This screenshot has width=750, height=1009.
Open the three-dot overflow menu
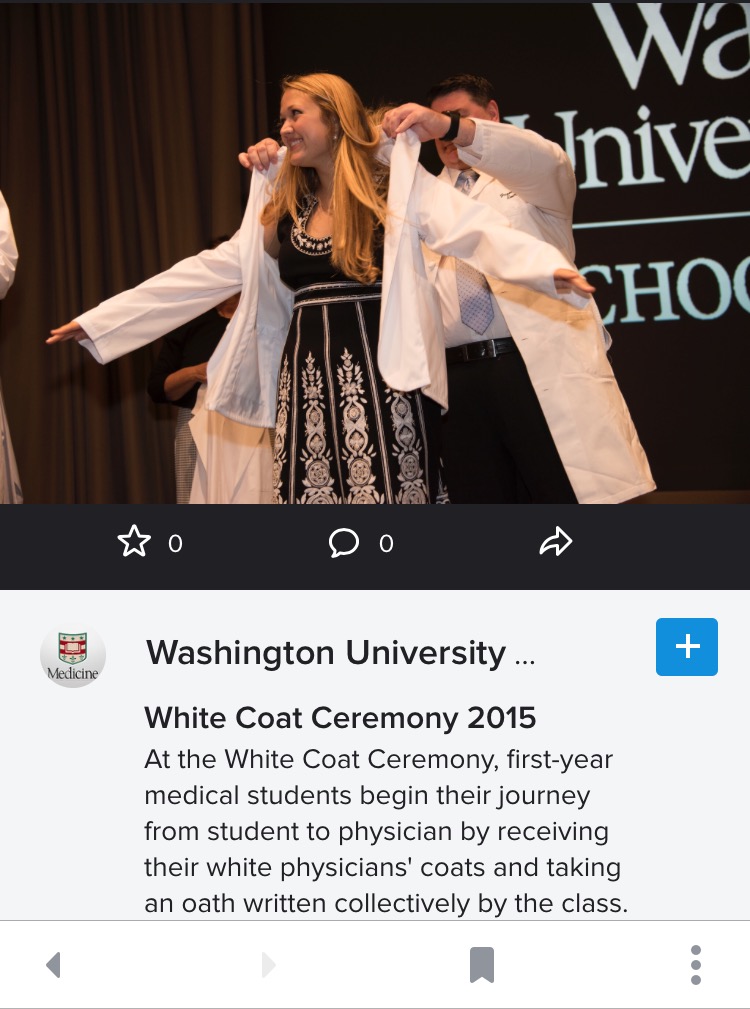[x=696, y=965]
